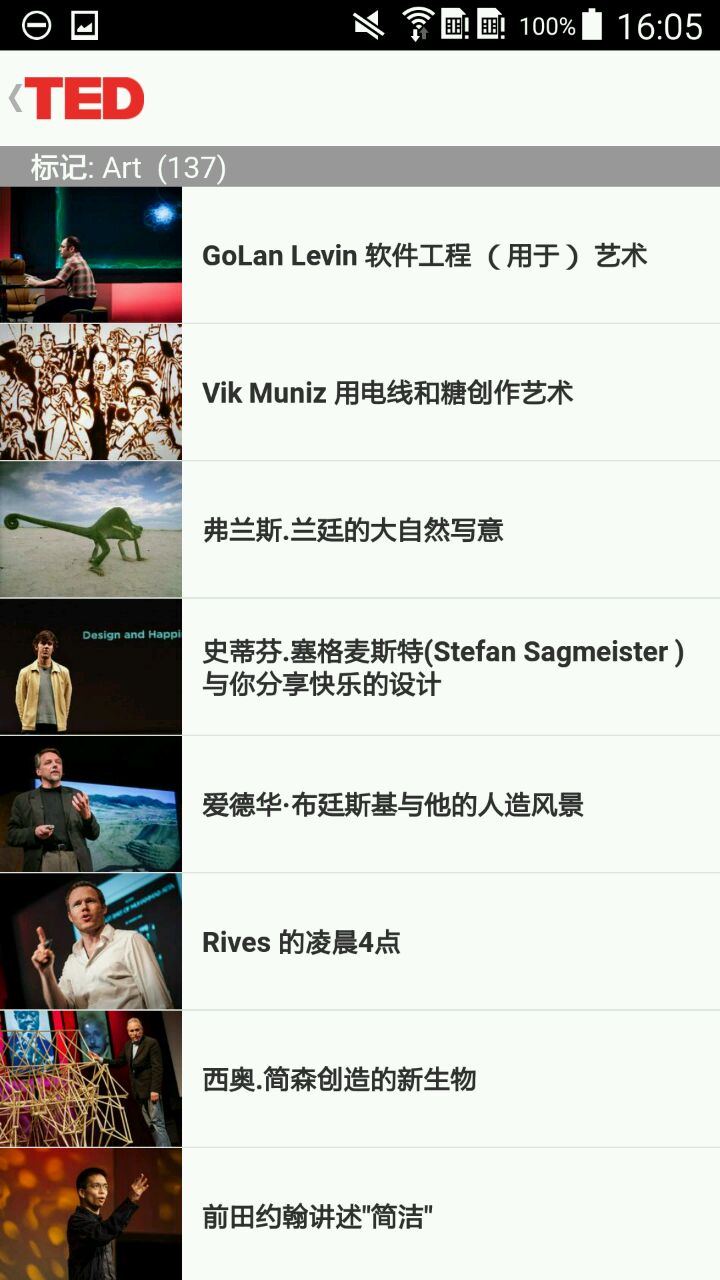720x1280 pixels.
Task: Open 爱德华·布廷斯基与他的人造风景 talk
Action: coord(360,804)
